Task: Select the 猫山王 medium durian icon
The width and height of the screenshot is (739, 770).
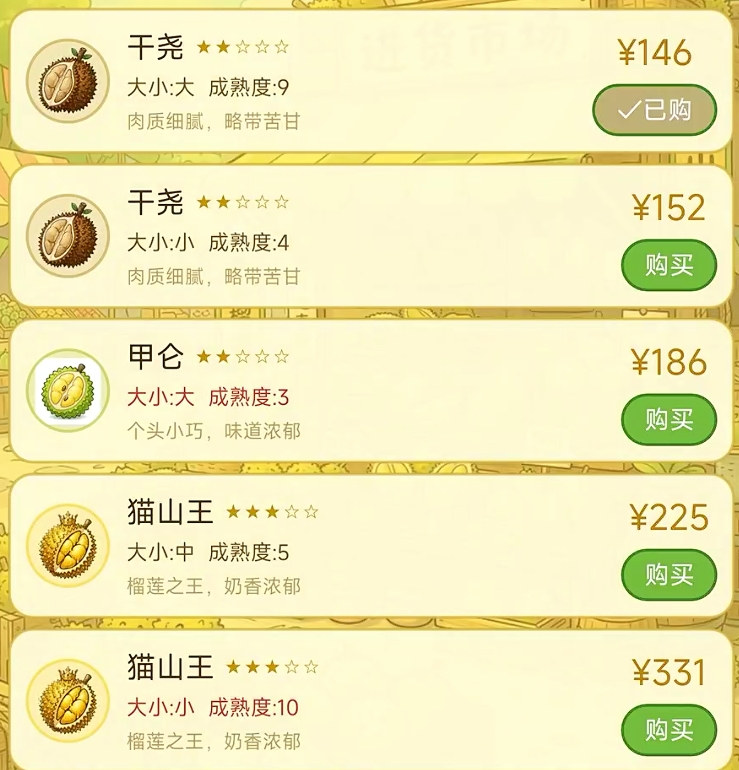Action: [67, 547]
